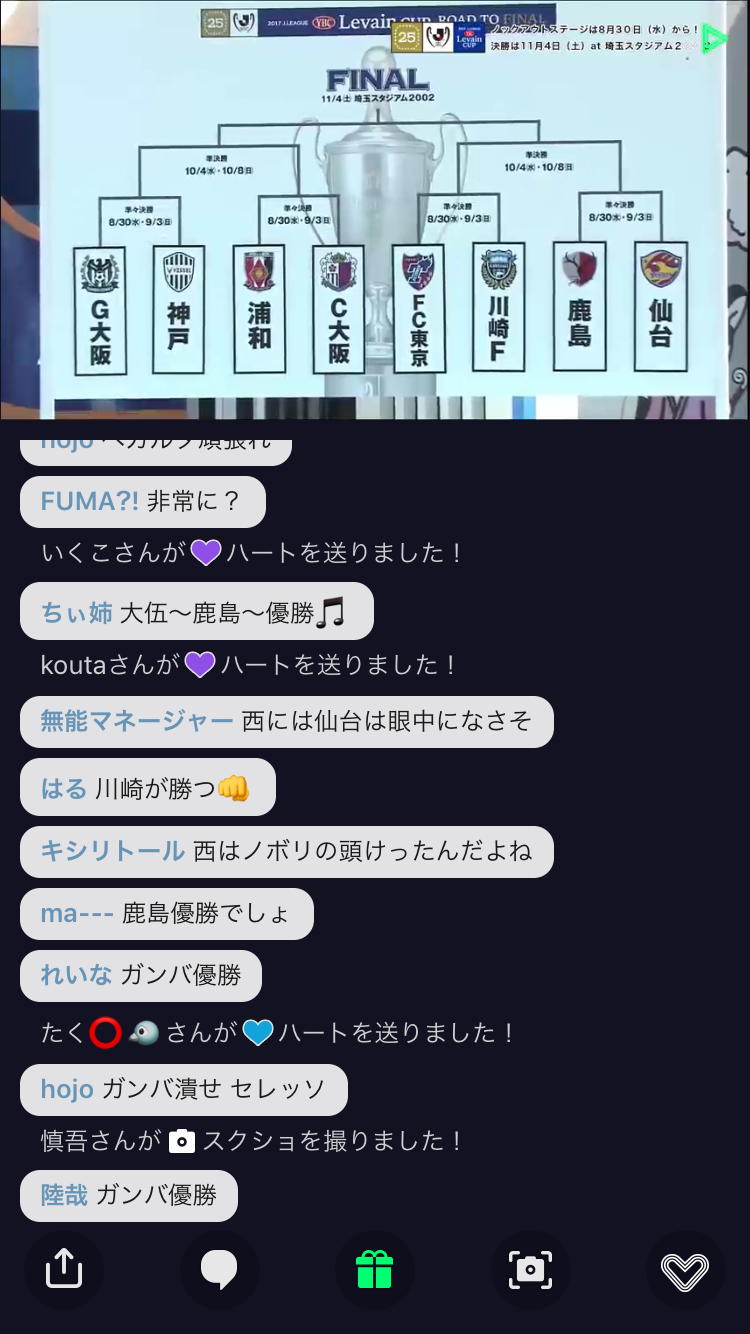Take a screenshot of the stream

530,1269
